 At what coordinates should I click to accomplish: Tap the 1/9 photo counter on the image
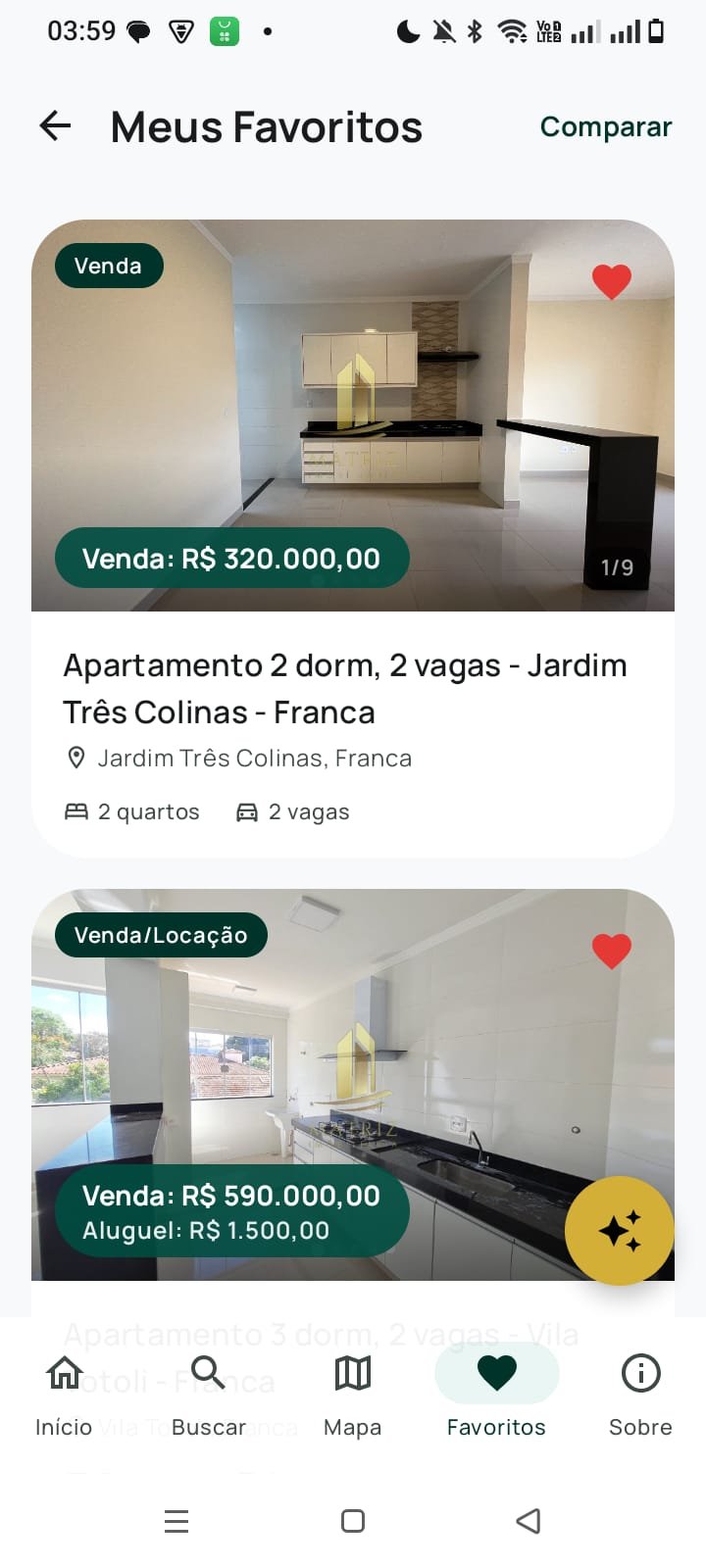619,566
